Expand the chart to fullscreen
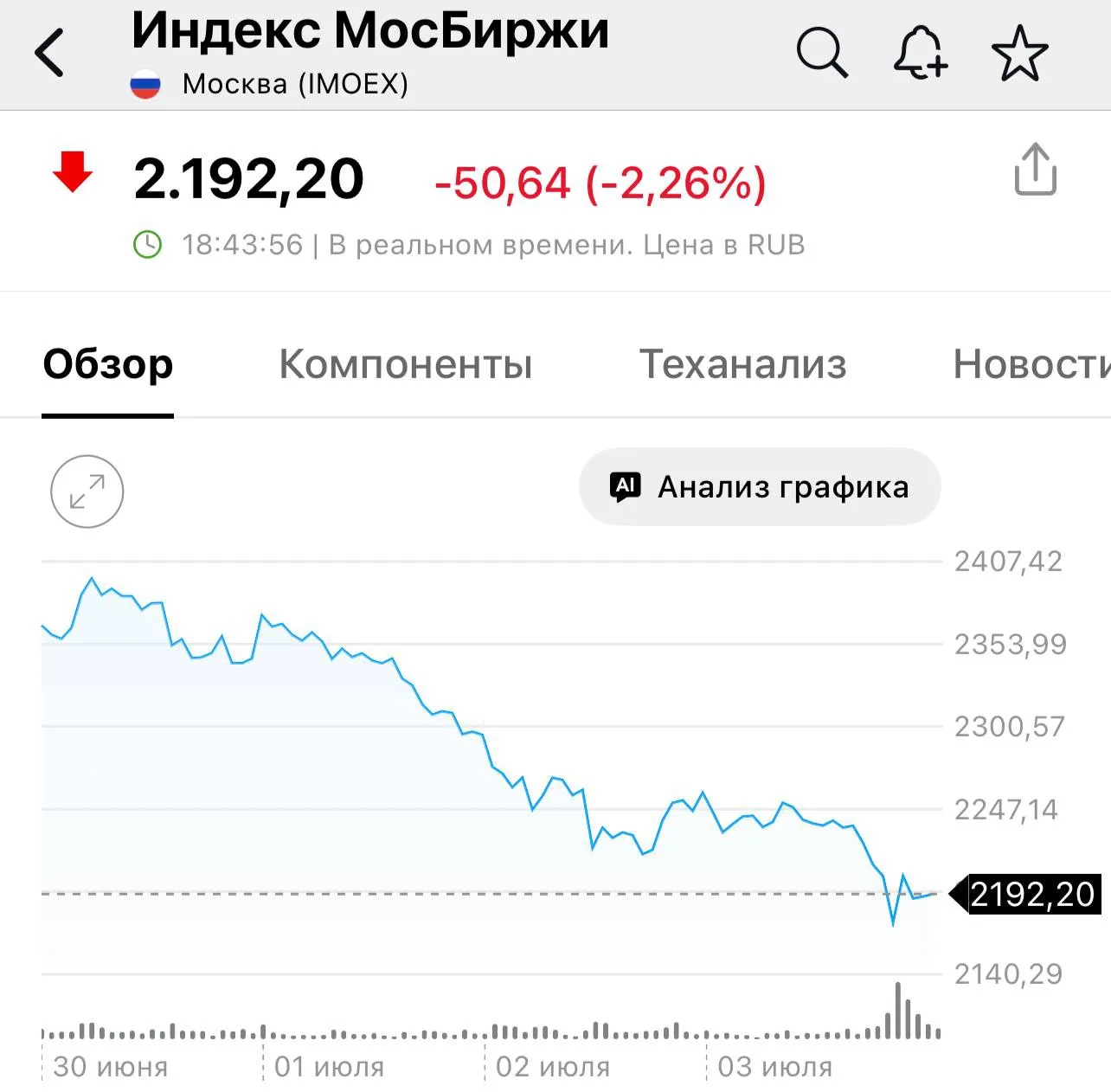 tap(87, 491)
